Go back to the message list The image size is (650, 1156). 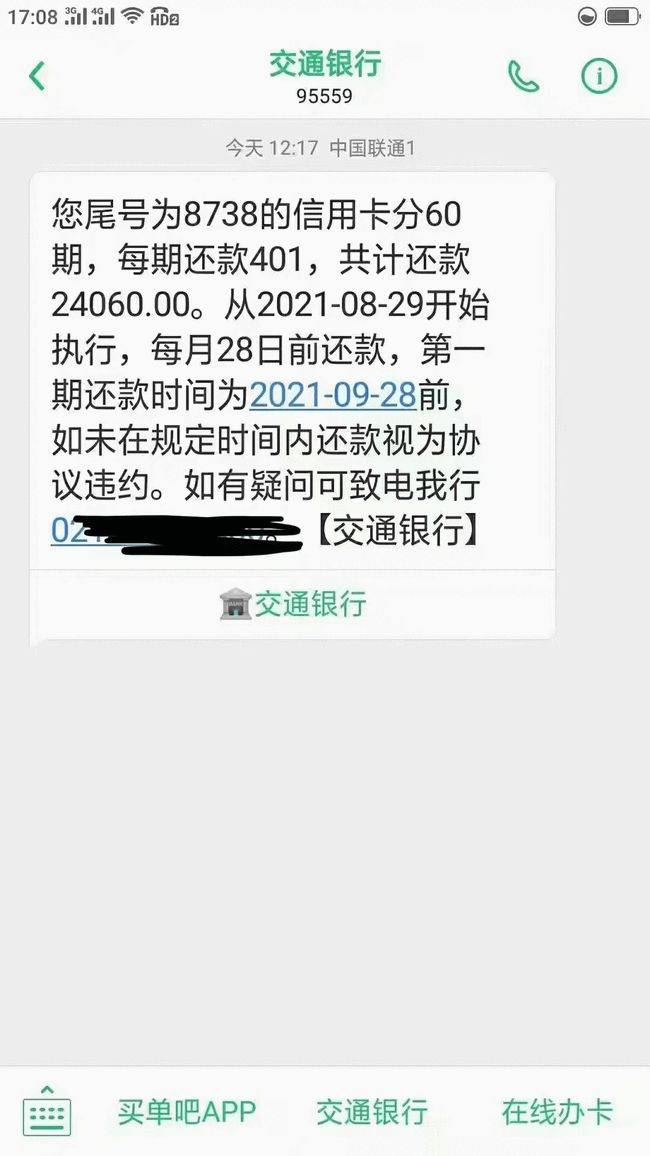(x=38, y=76)
